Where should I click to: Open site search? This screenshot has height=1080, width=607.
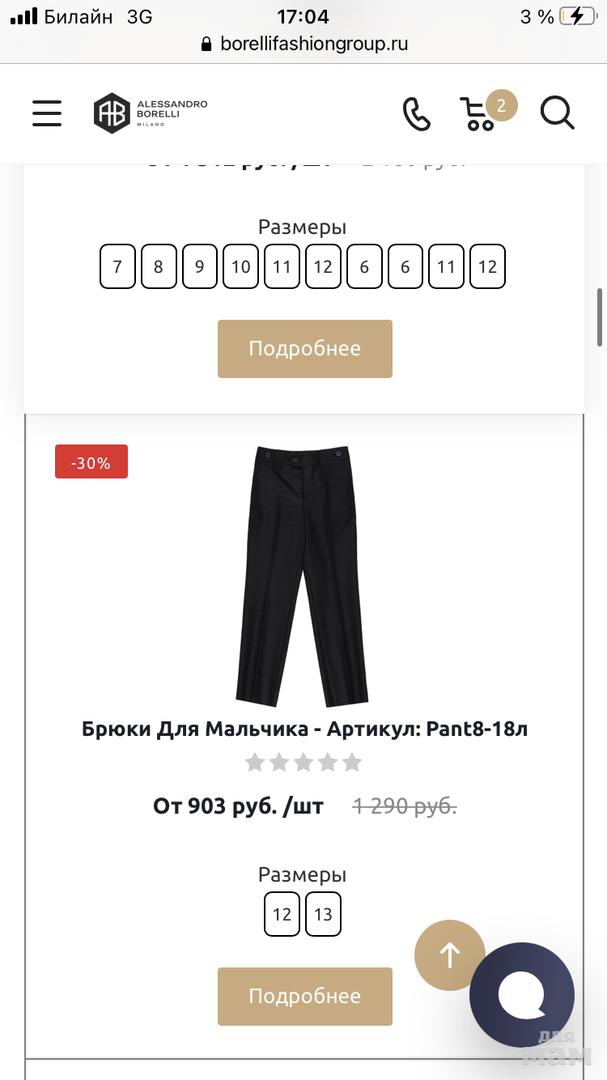point(557,113)
